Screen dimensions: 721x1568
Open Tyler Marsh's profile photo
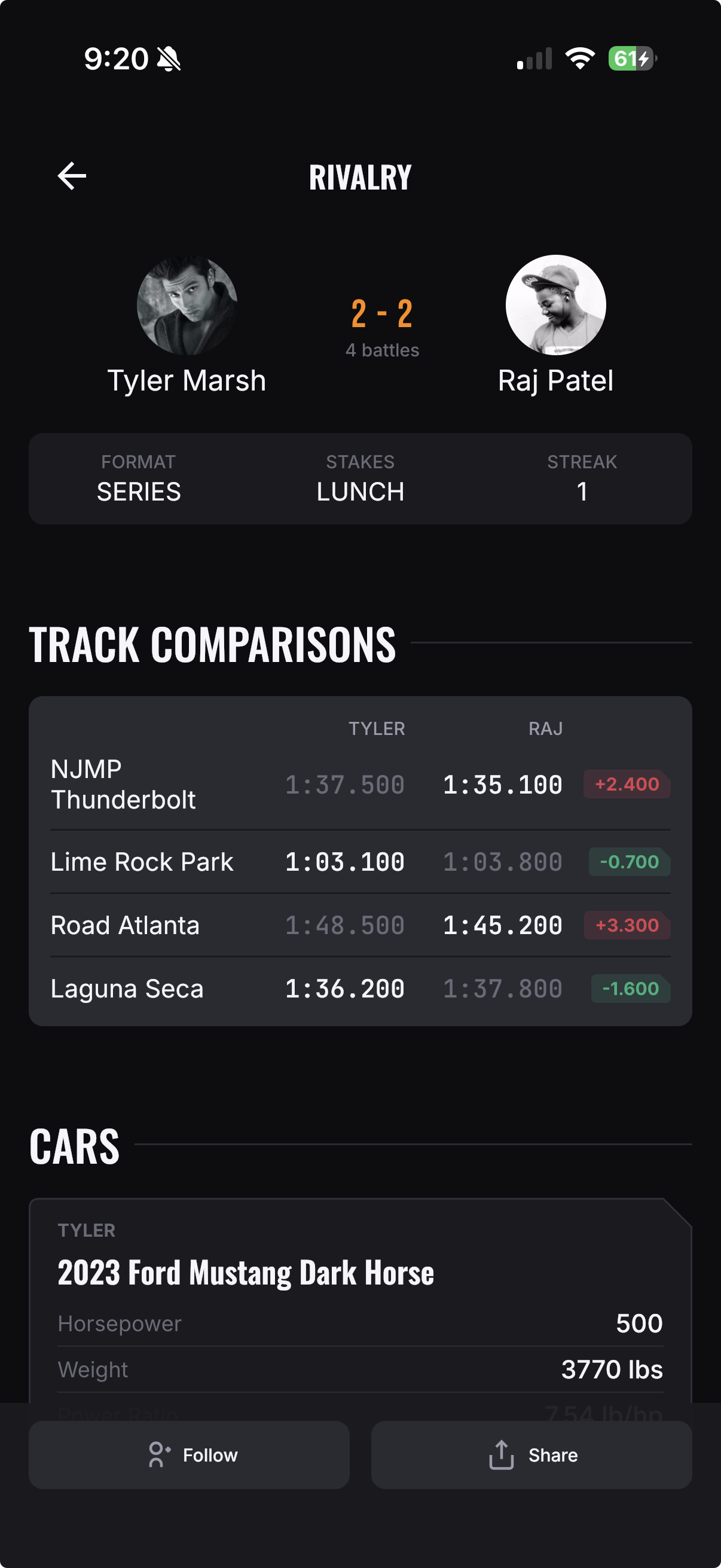click(187, 306)
